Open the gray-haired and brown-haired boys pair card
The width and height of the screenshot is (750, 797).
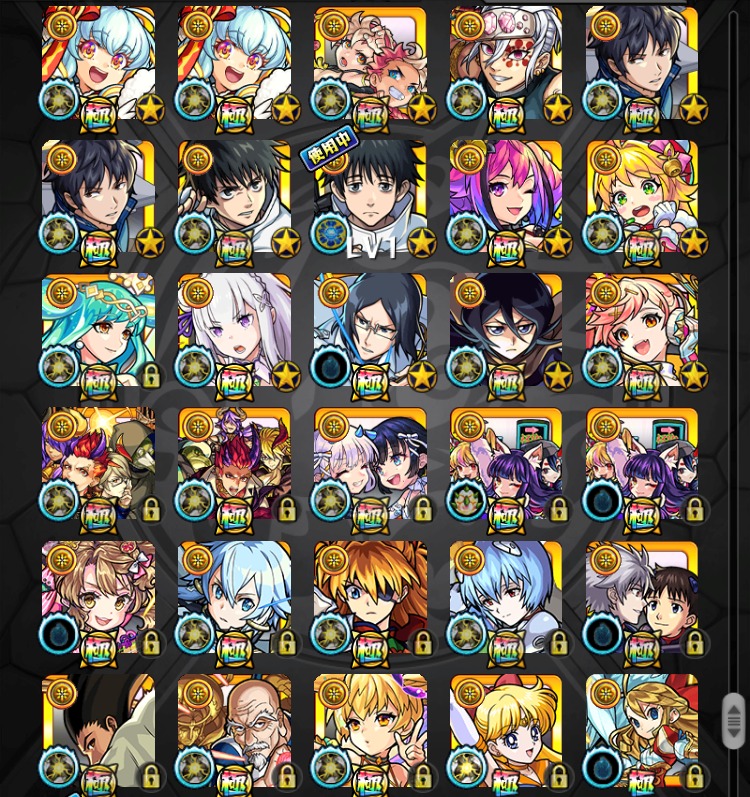(642, 598)
